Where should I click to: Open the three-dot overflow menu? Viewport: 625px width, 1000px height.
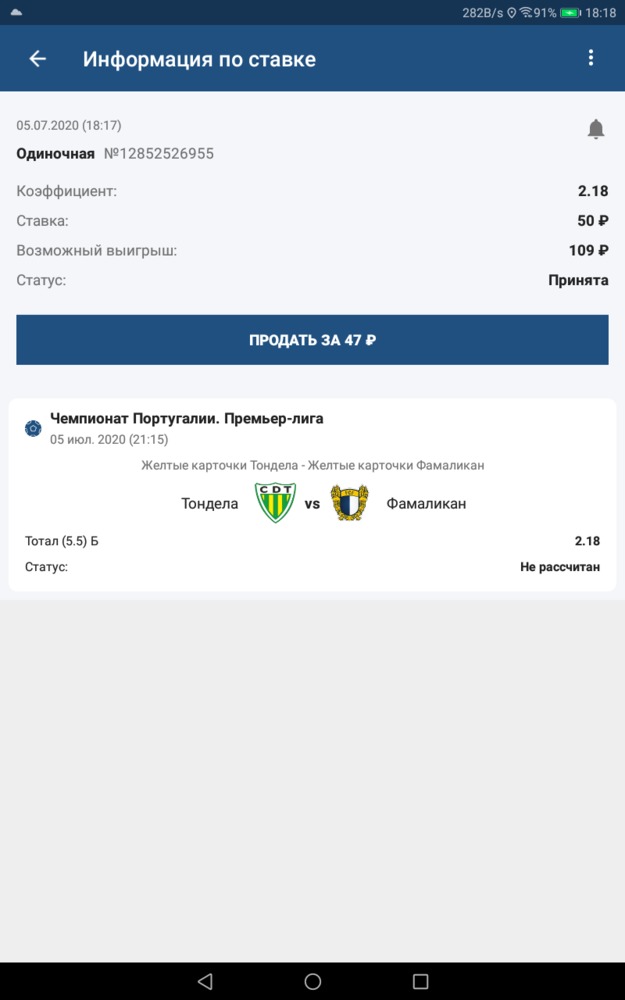click(591, 58)
